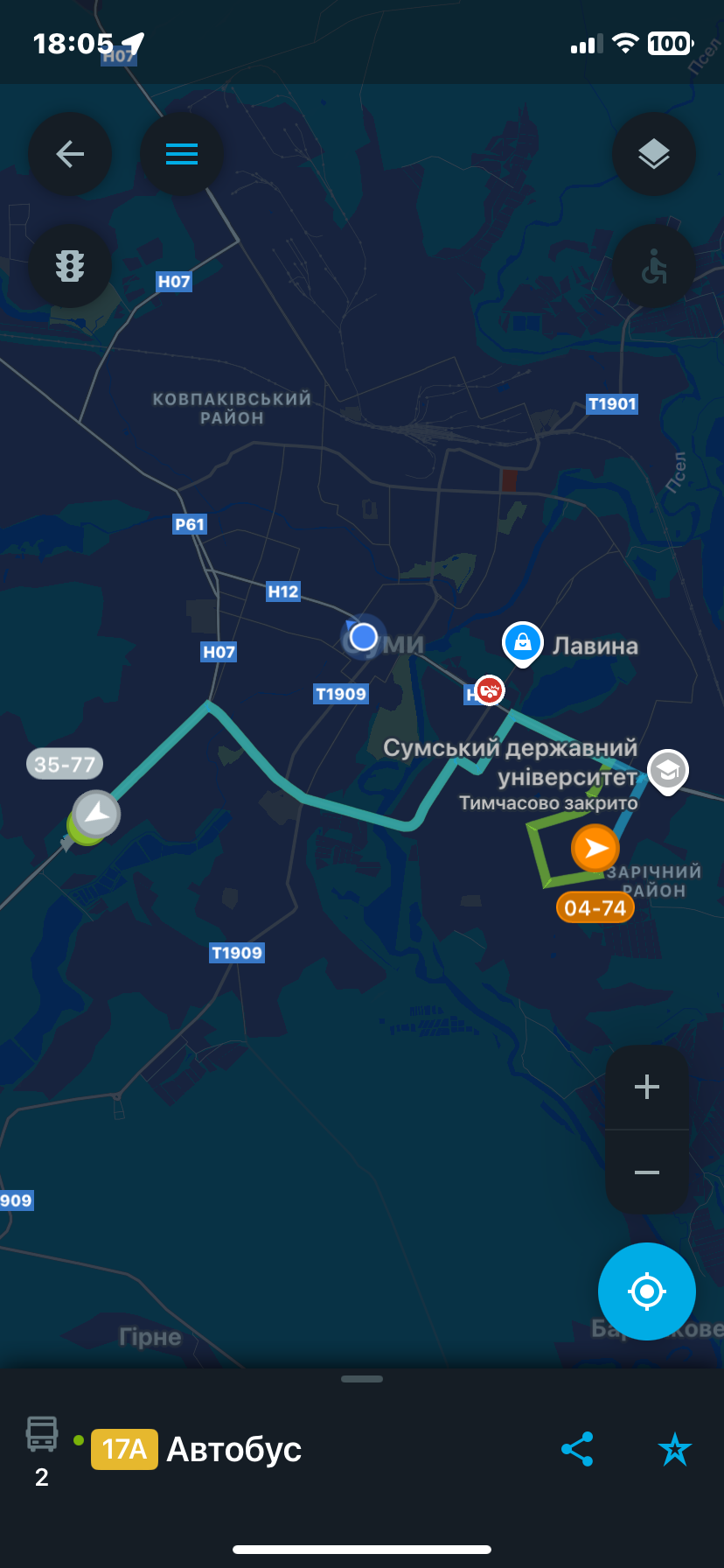Open the Лавина shopping place pin
This screenshot has width=724, height=1568.
click(x=523, y=645)
